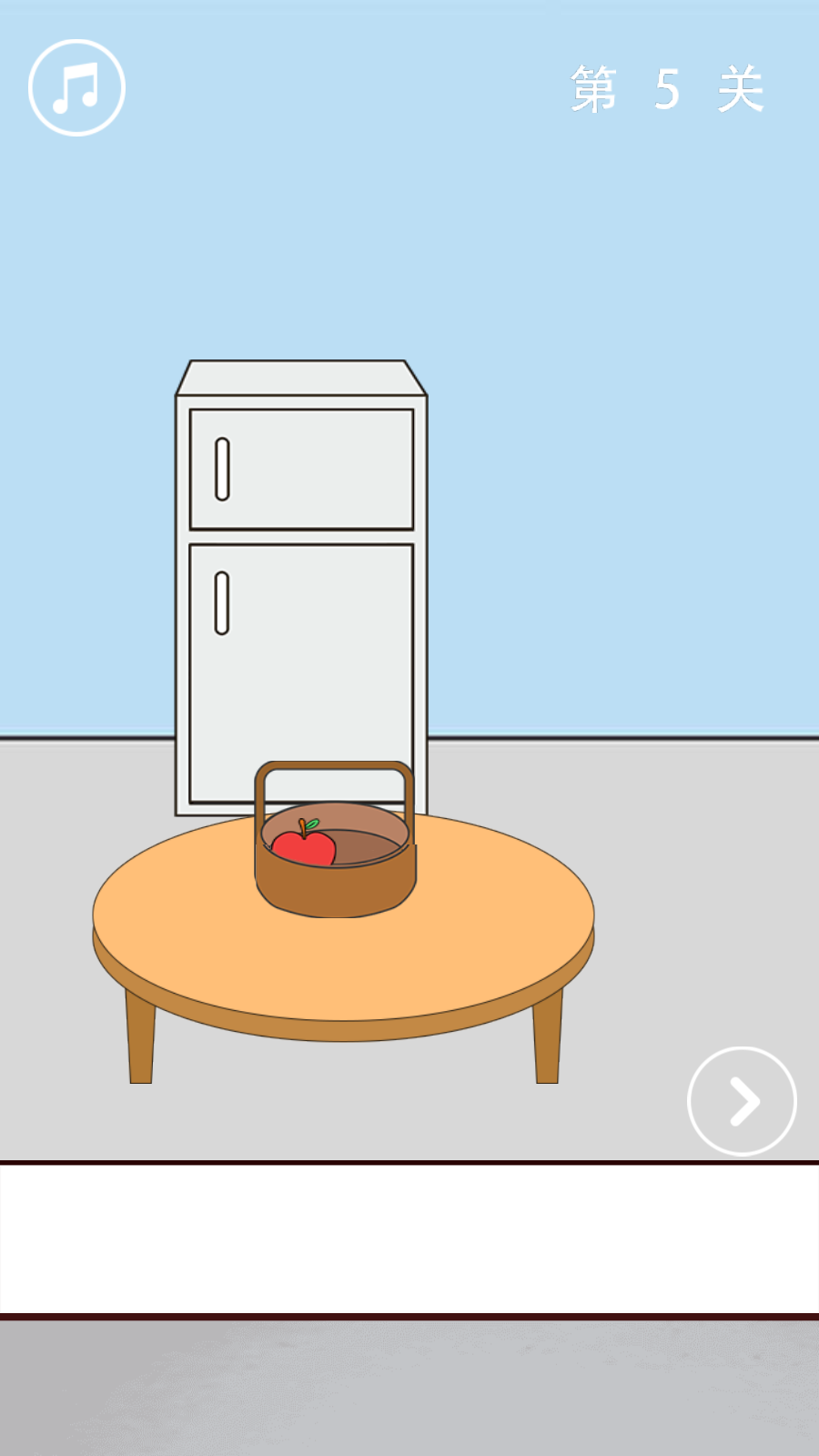Open the upper freezer door
This screenshot has width=819, height=1456.
tap(301, 469)
